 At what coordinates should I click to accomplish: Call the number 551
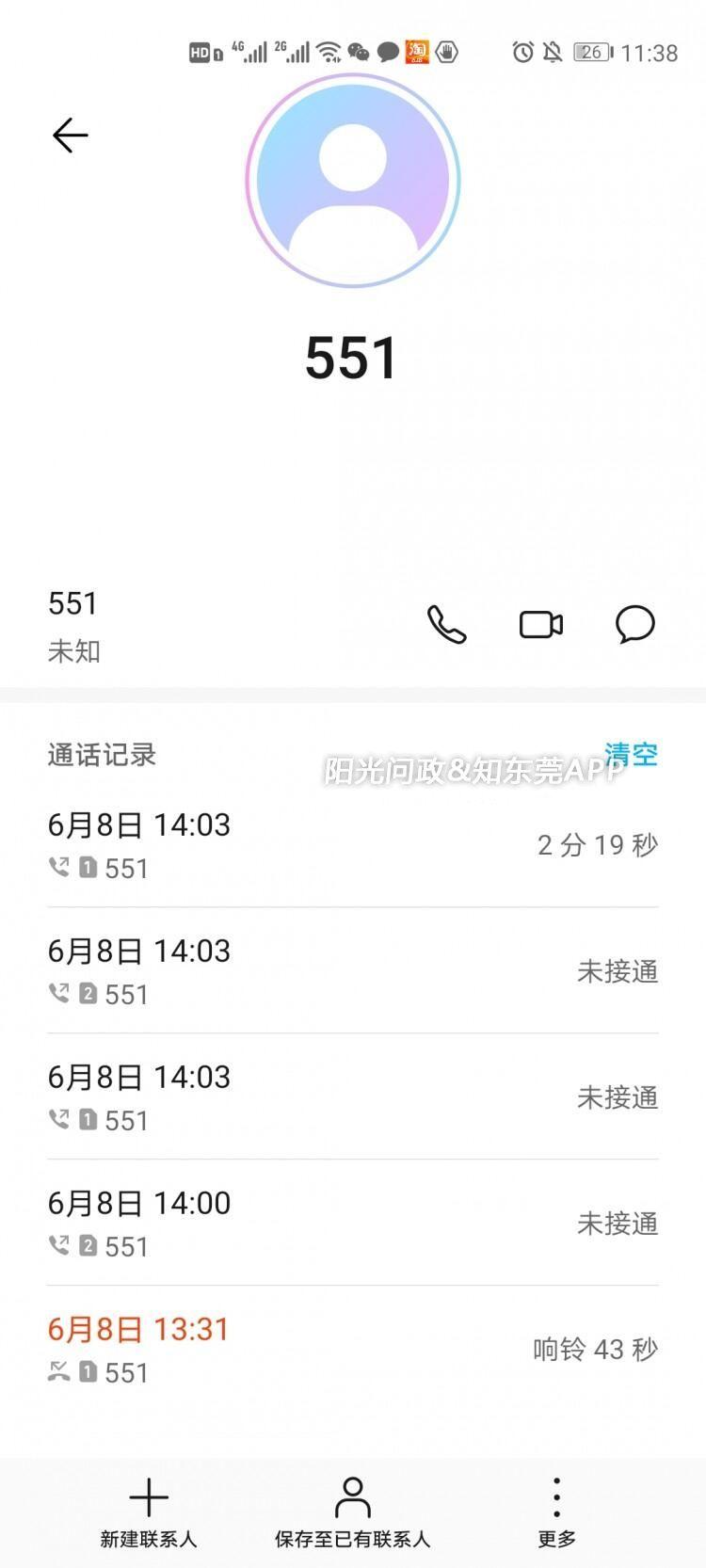point(447,624)
